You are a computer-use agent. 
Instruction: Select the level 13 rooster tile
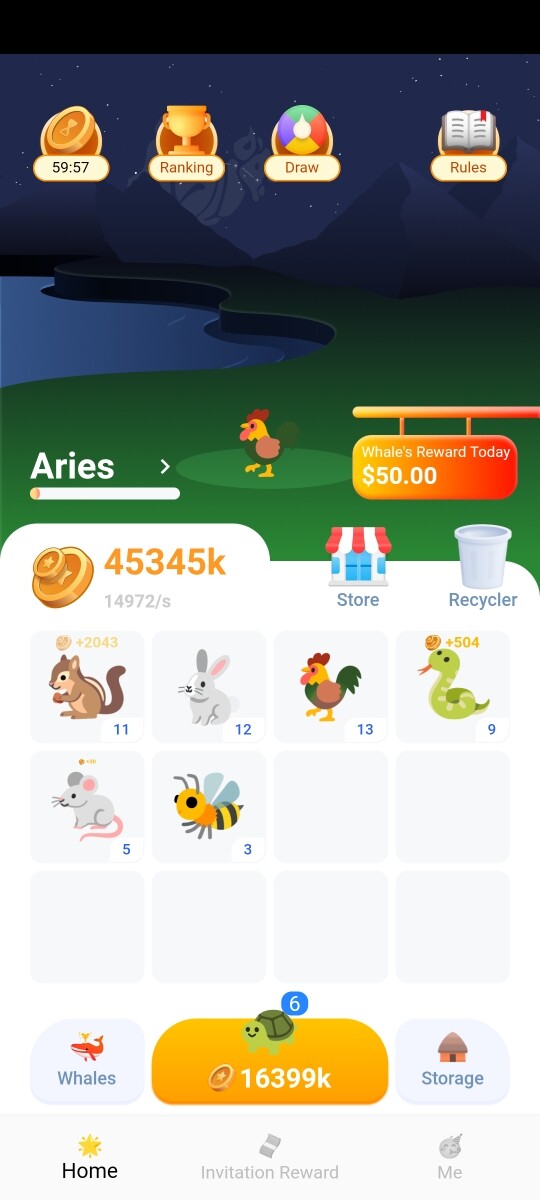point(331,687)
